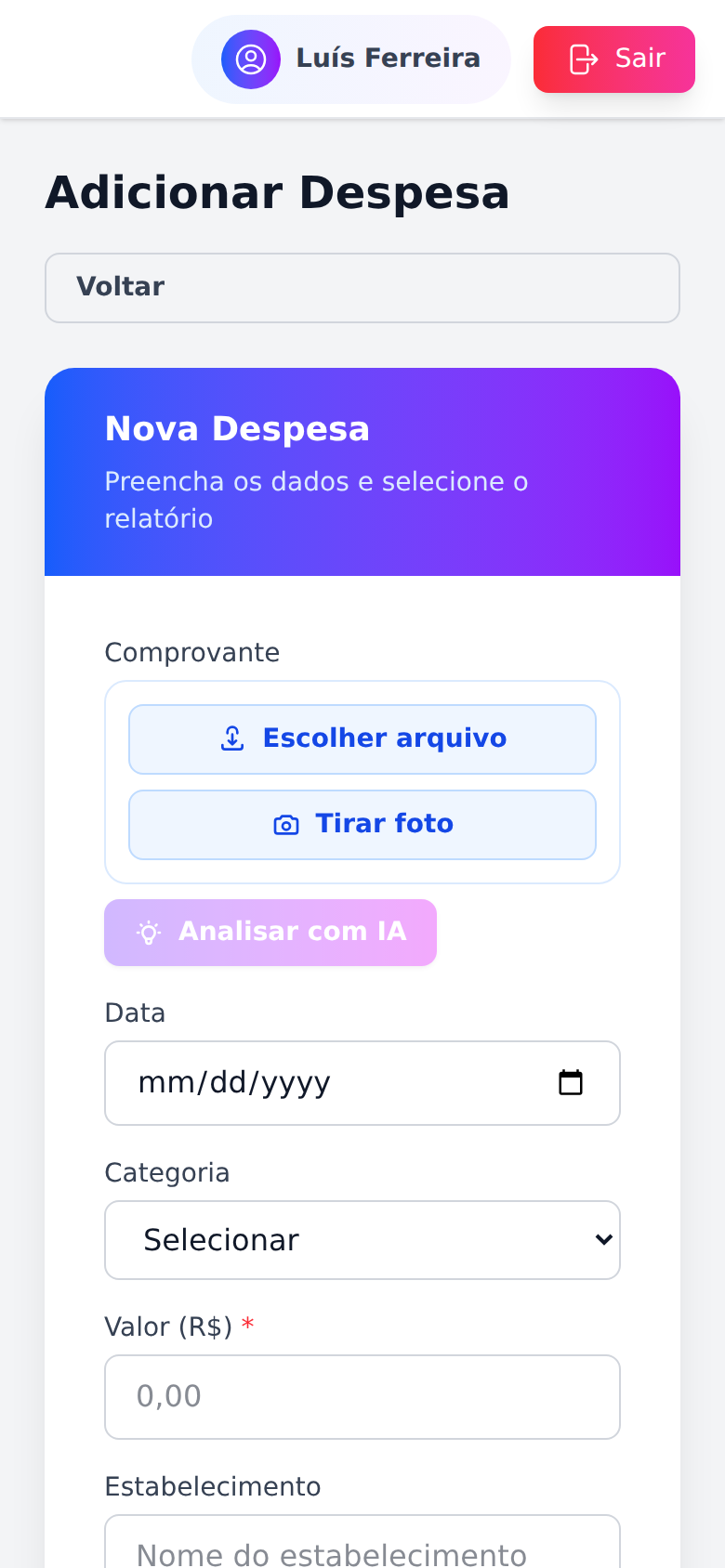Tap the Tirar foto button
This screenshot has height=1568, width=725.
pos(362,824)
